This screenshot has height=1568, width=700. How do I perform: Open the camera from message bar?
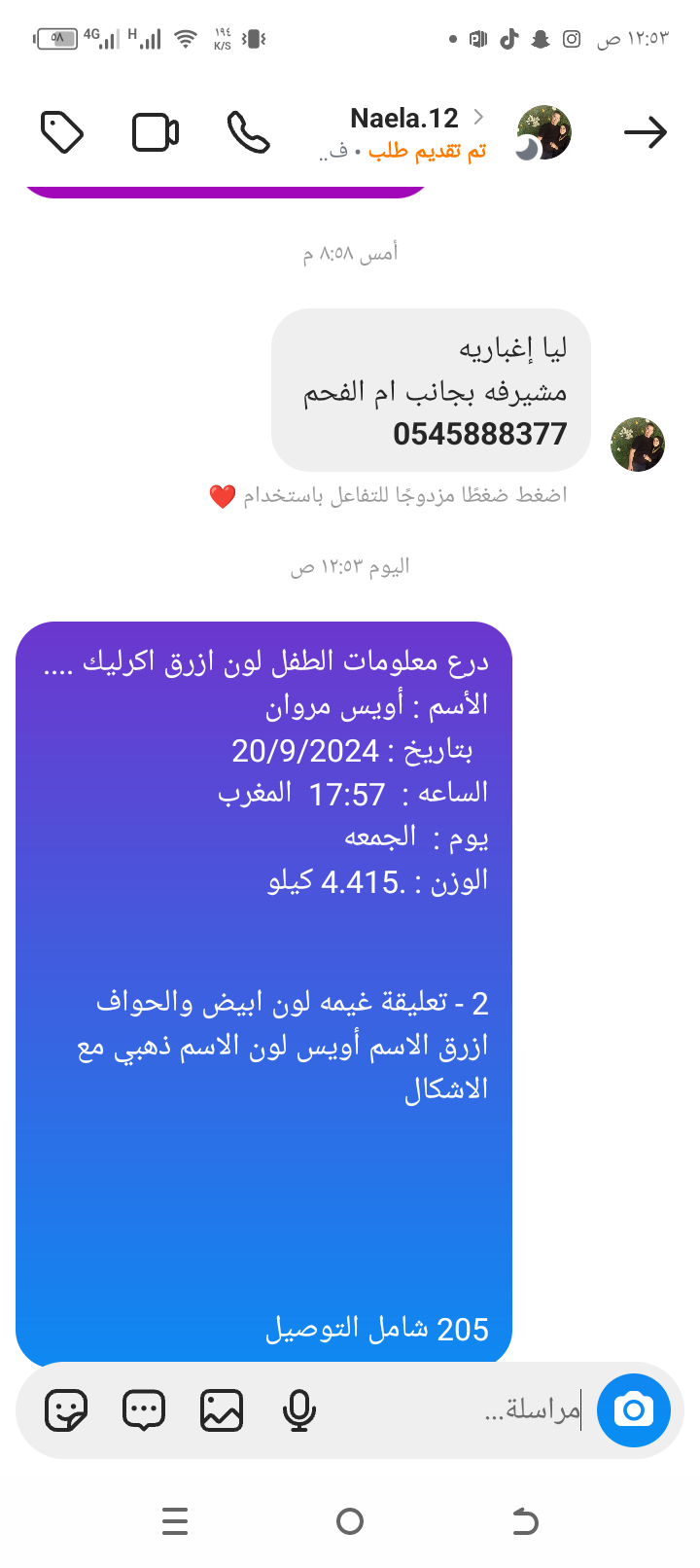[633, 1409]
